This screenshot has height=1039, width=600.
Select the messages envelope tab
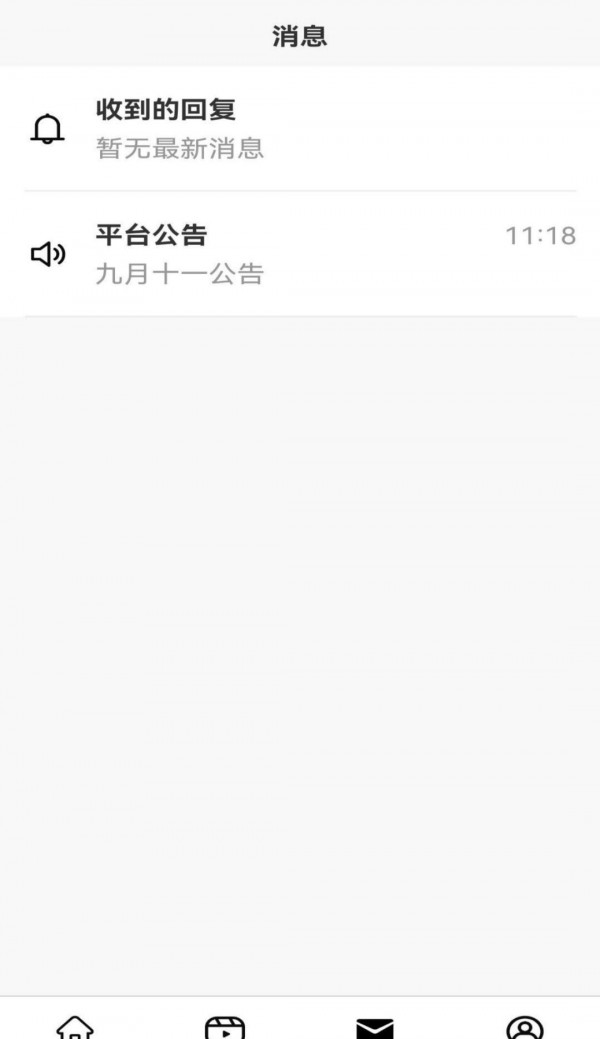click(x=375, y=1027)
